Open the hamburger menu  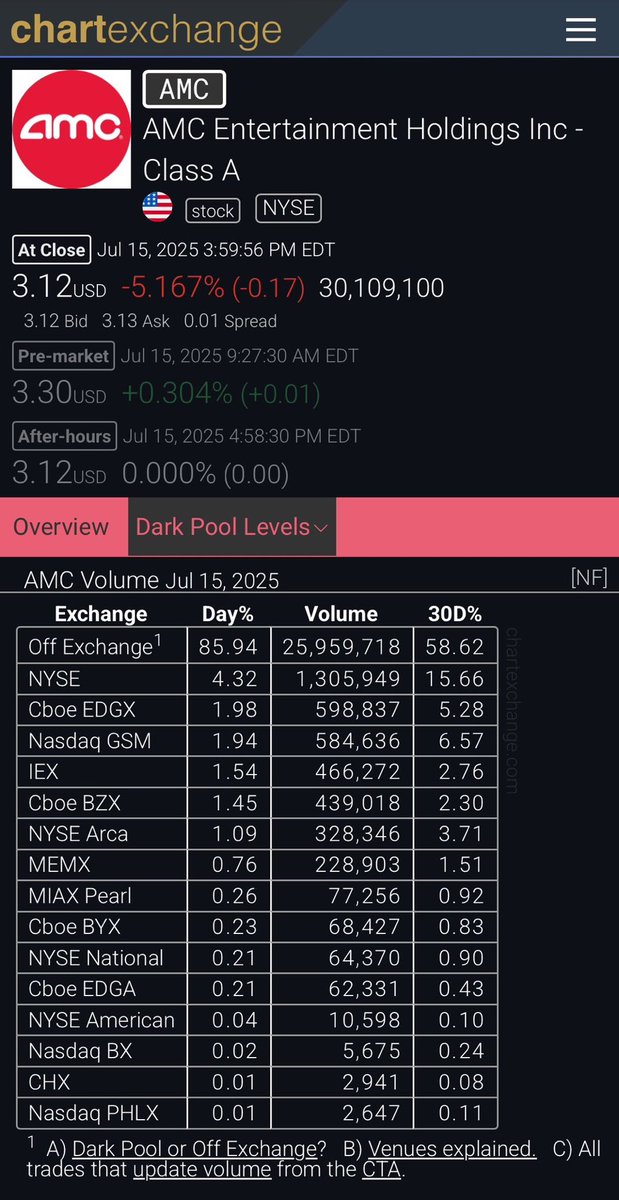(580, 30)
